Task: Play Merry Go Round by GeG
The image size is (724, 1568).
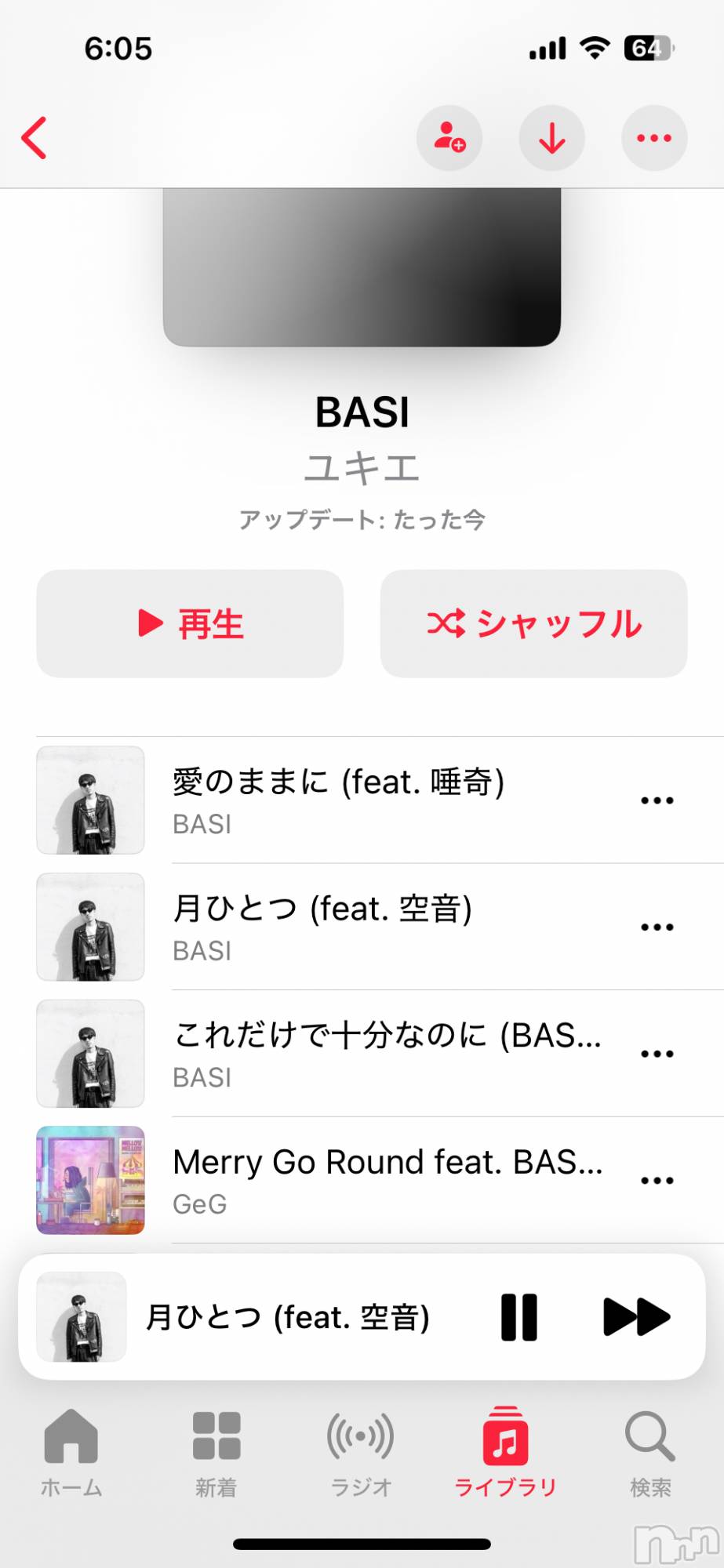Action: [x=384, y=1180]
